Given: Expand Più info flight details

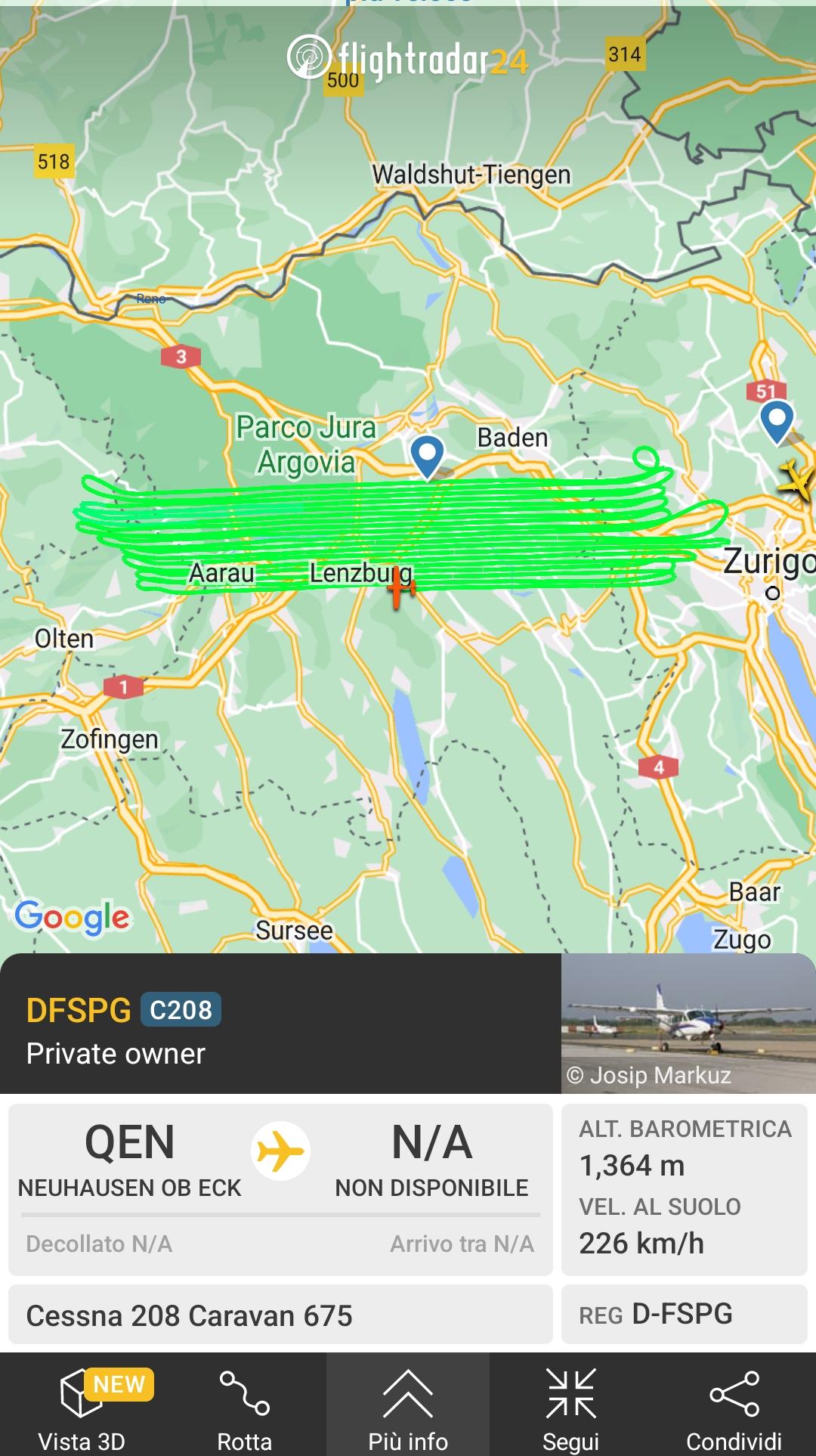Looking at the screenshot, I should 408,1408.
